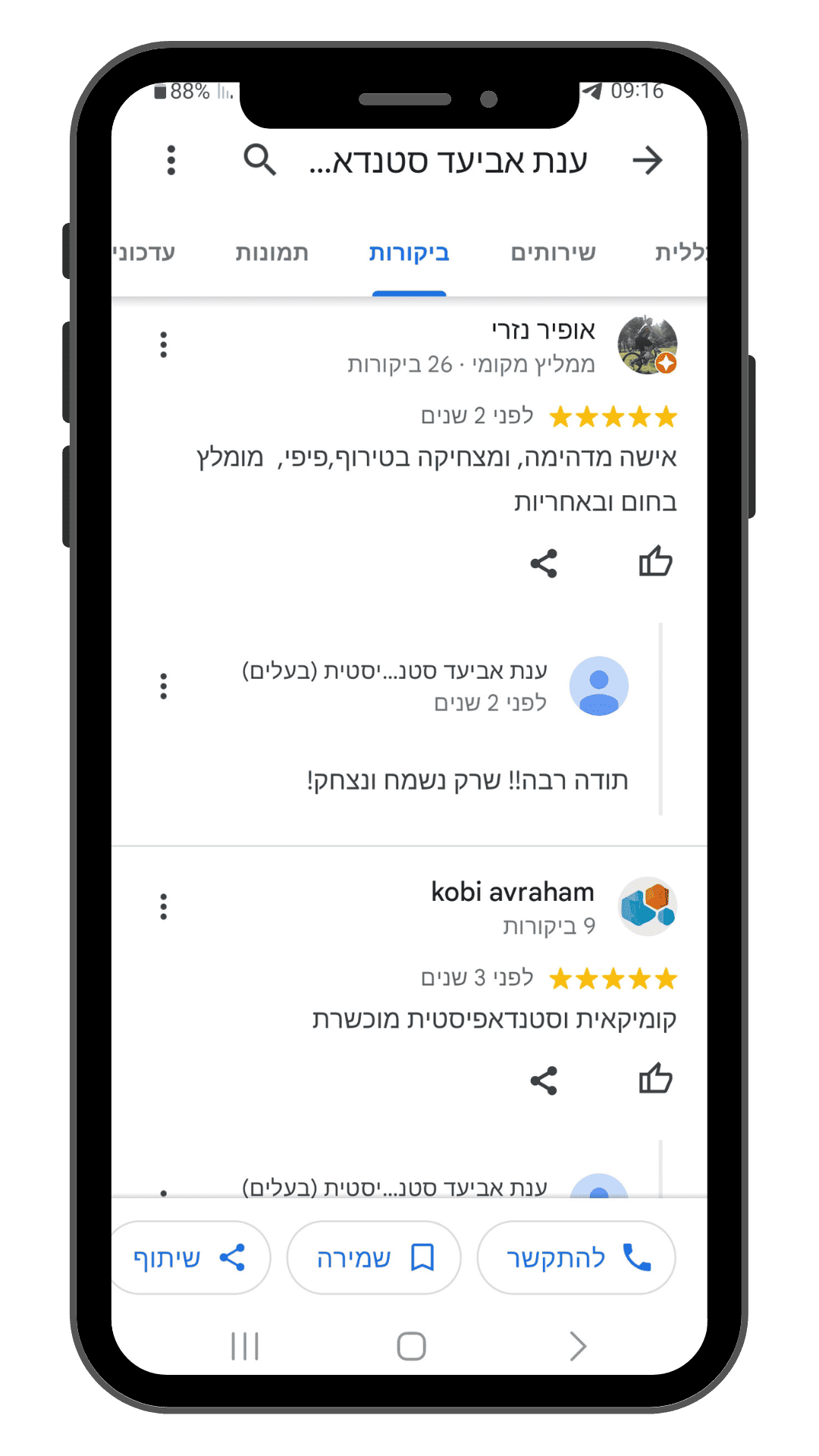Open options for owner reply תודה רבה
The image size is (819, 1456).
click(164, 686)
